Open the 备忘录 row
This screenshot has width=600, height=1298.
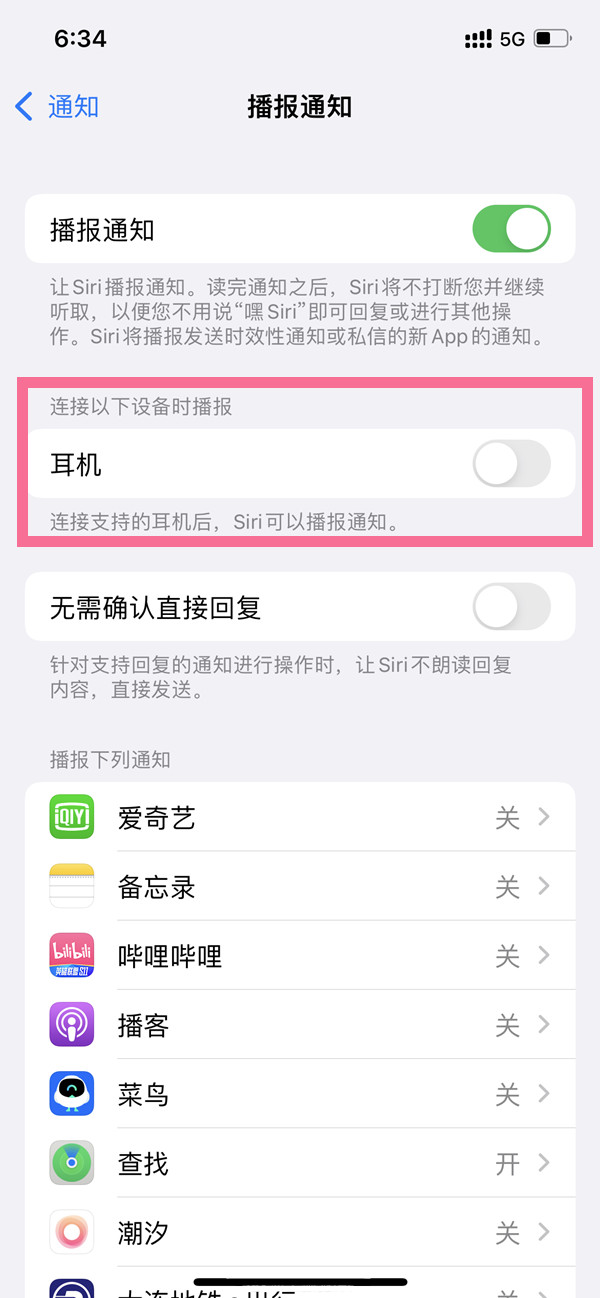coord(300,887)
